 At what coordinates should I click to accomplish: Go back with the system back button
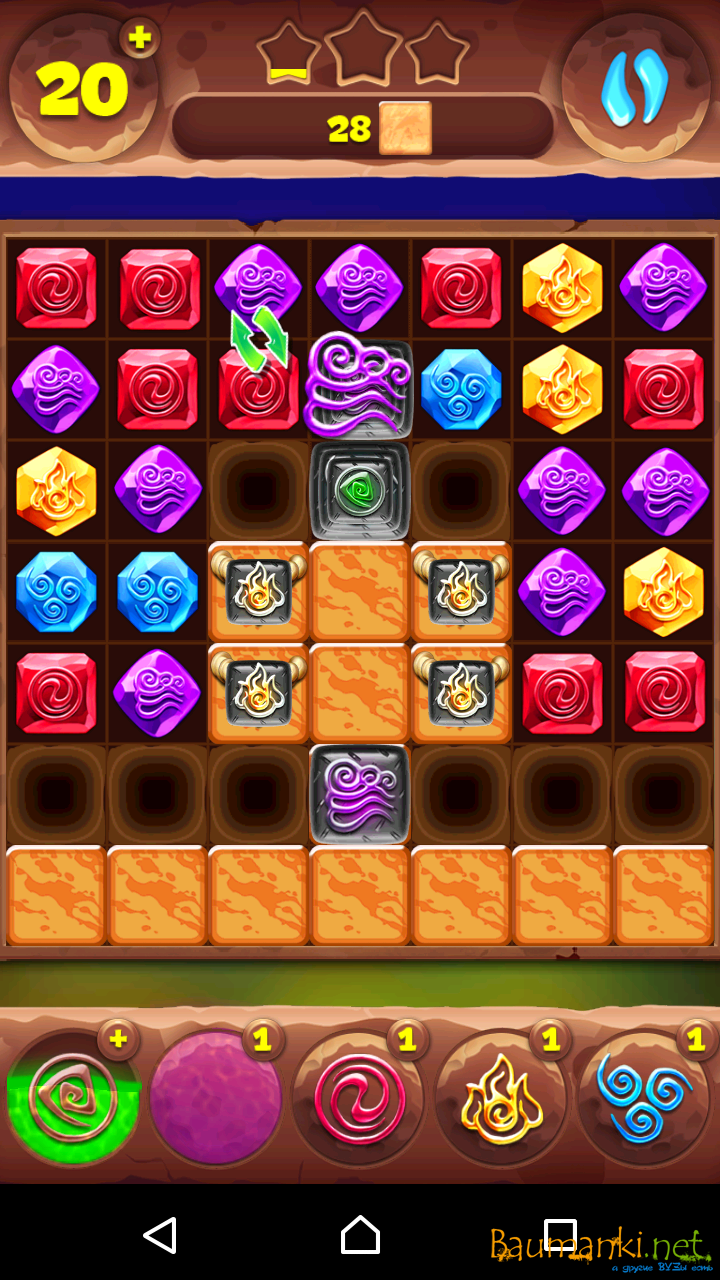(160, 1235)
